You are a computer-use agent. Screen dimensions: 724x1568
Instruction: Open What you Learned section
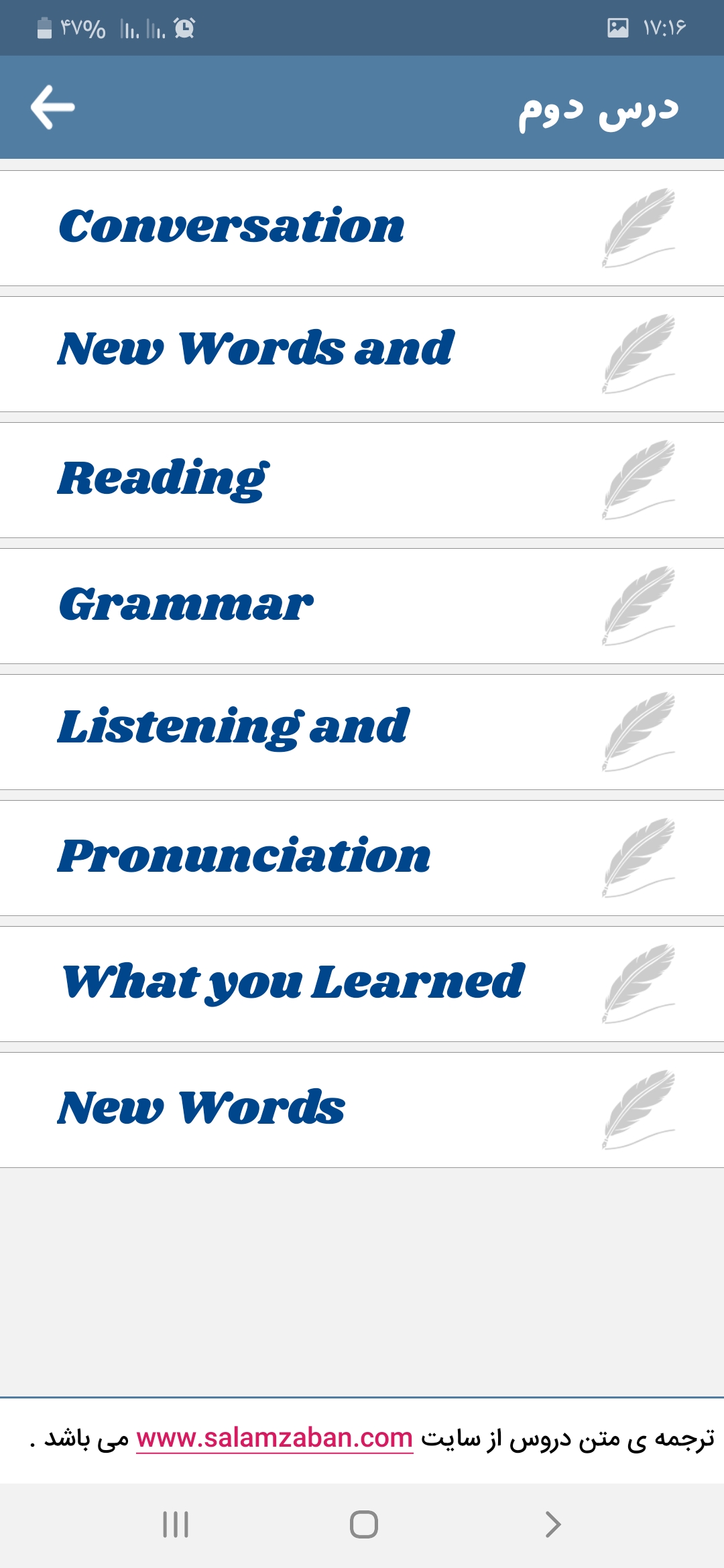[x=362, y=984]
